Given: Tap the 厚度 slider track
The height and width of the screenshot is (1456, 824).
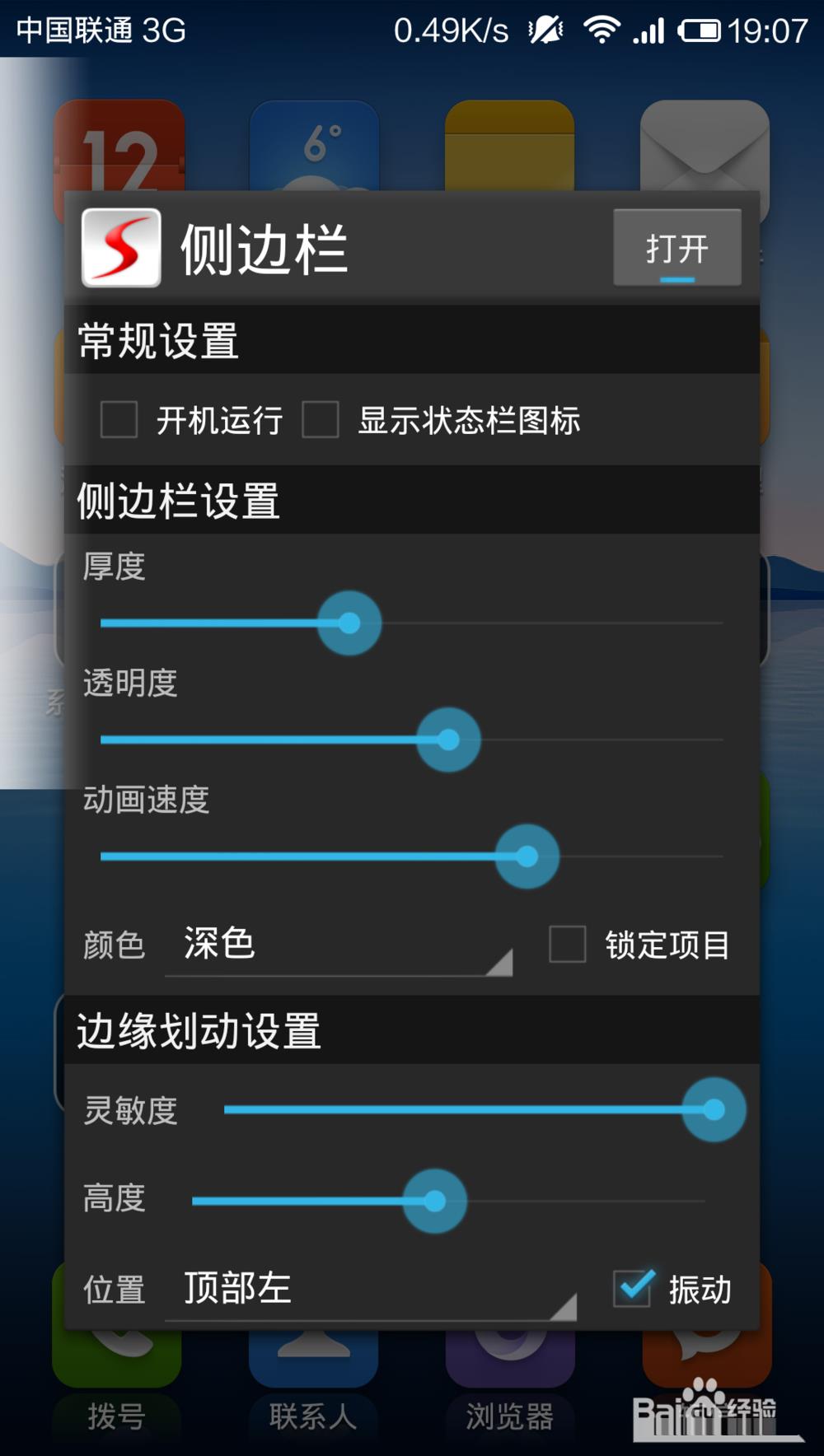Looking at the screenshot, I should pyautogui.click(x=411, y=623).
